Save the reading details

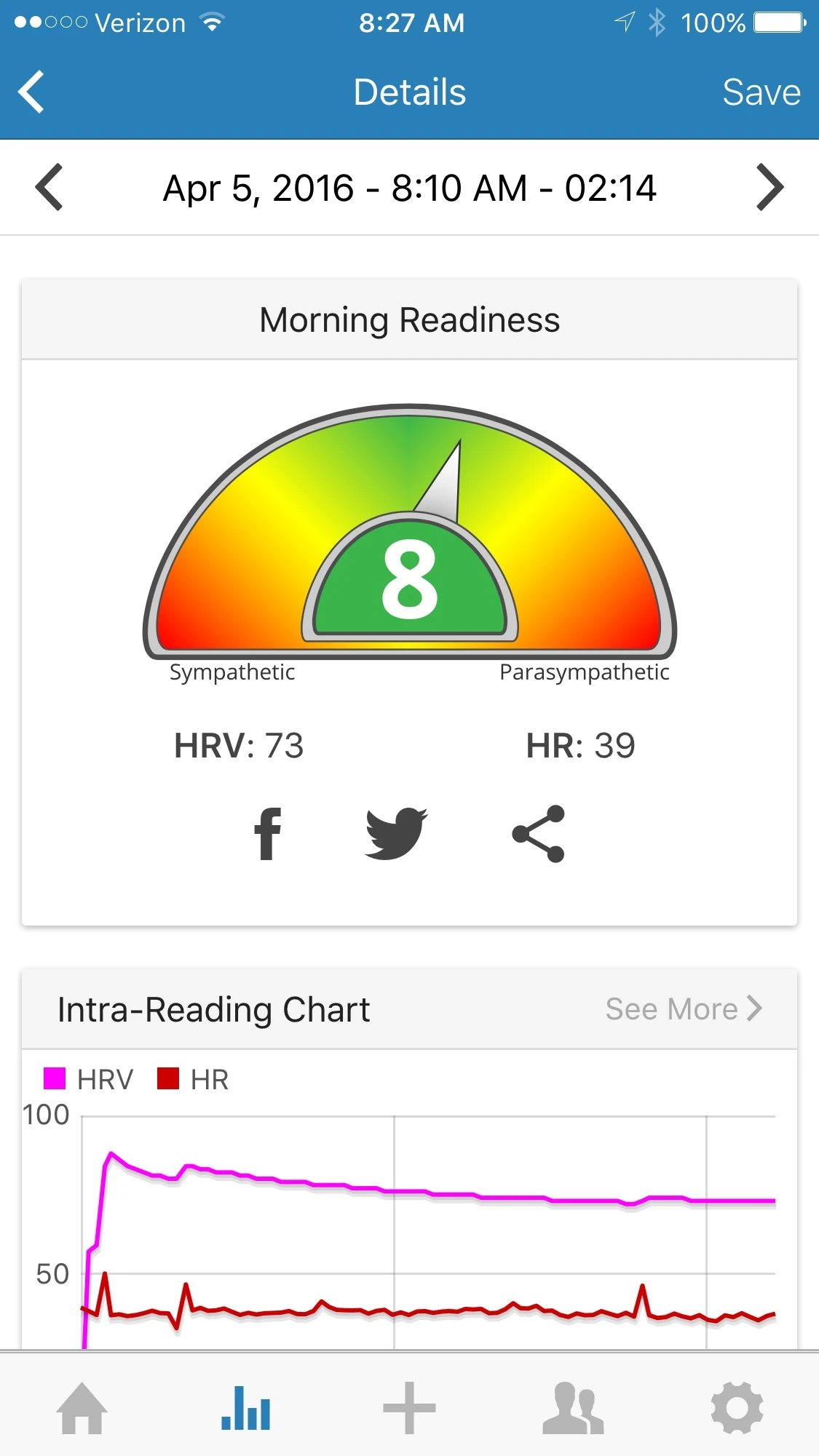click(761, 92)
